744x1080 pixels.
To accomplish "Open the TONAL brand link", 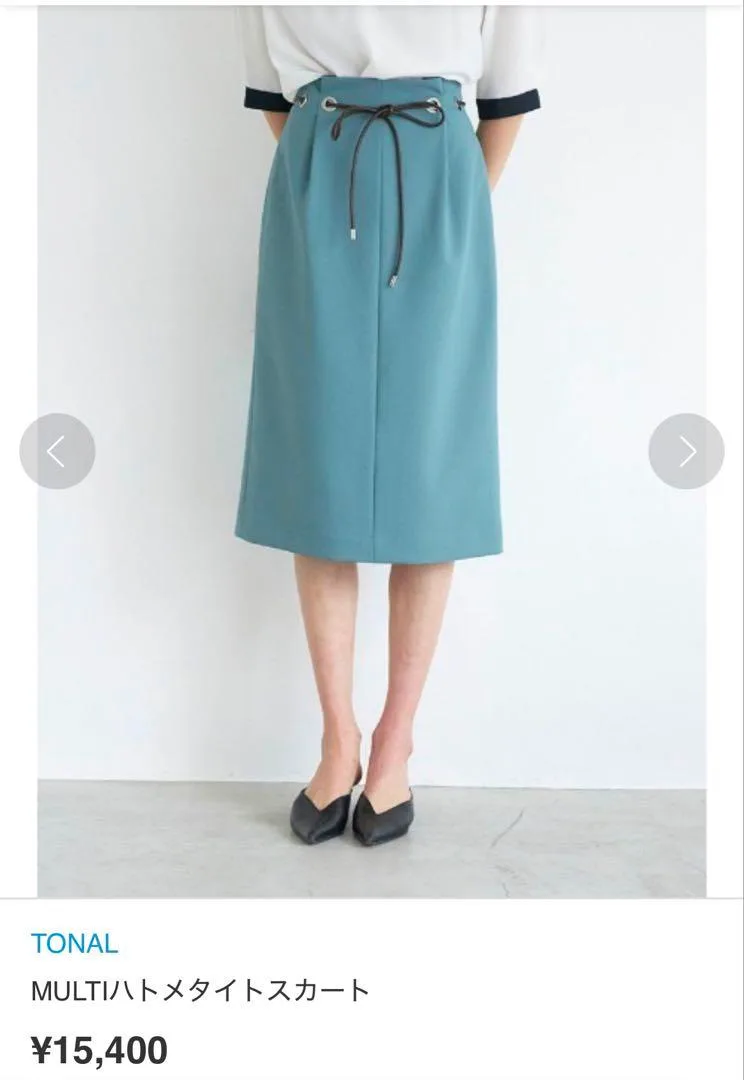I will point(74,942).
